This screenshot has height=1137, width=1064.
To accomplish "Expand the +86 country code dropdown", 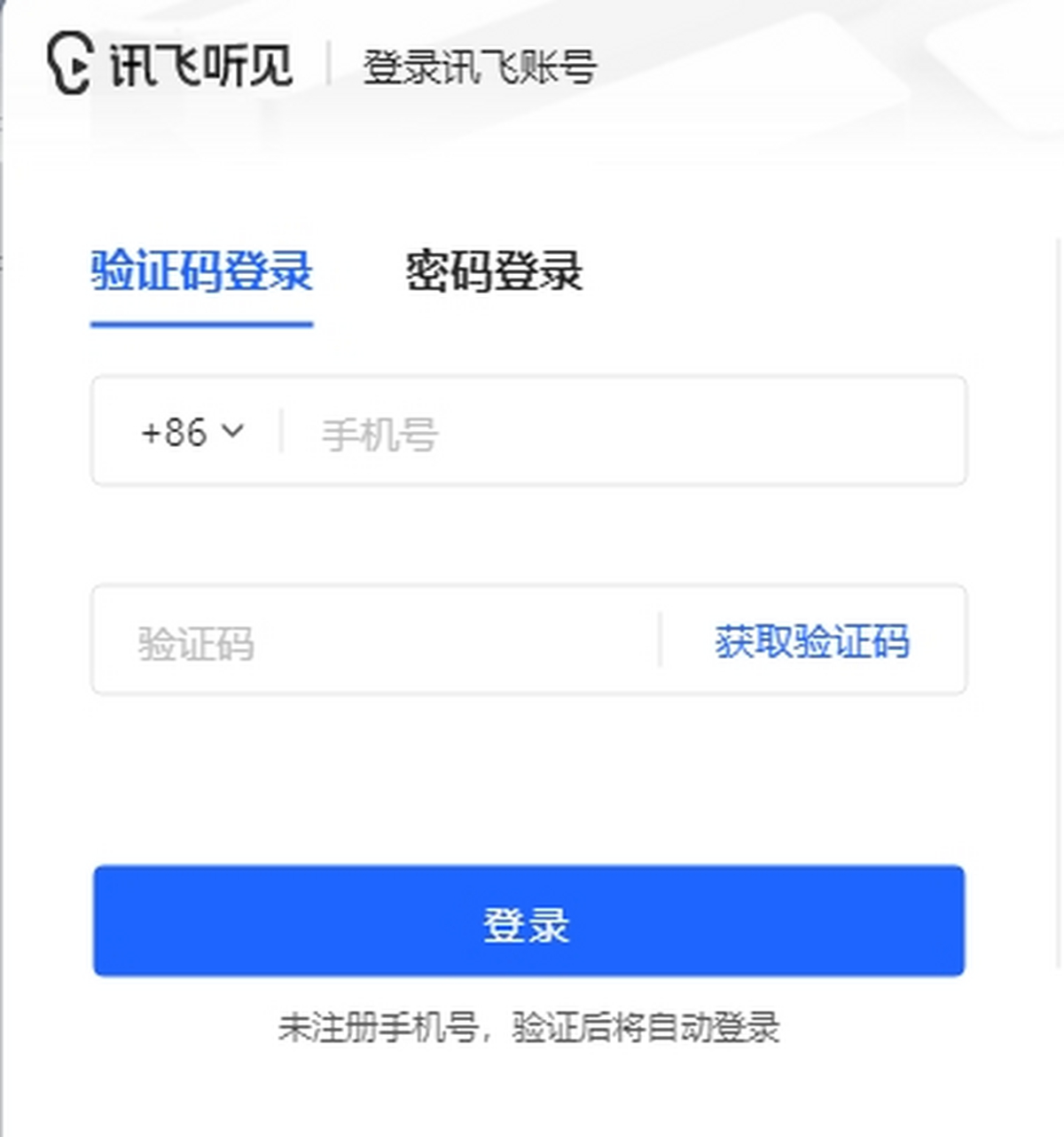I will [x=192, y=432].
